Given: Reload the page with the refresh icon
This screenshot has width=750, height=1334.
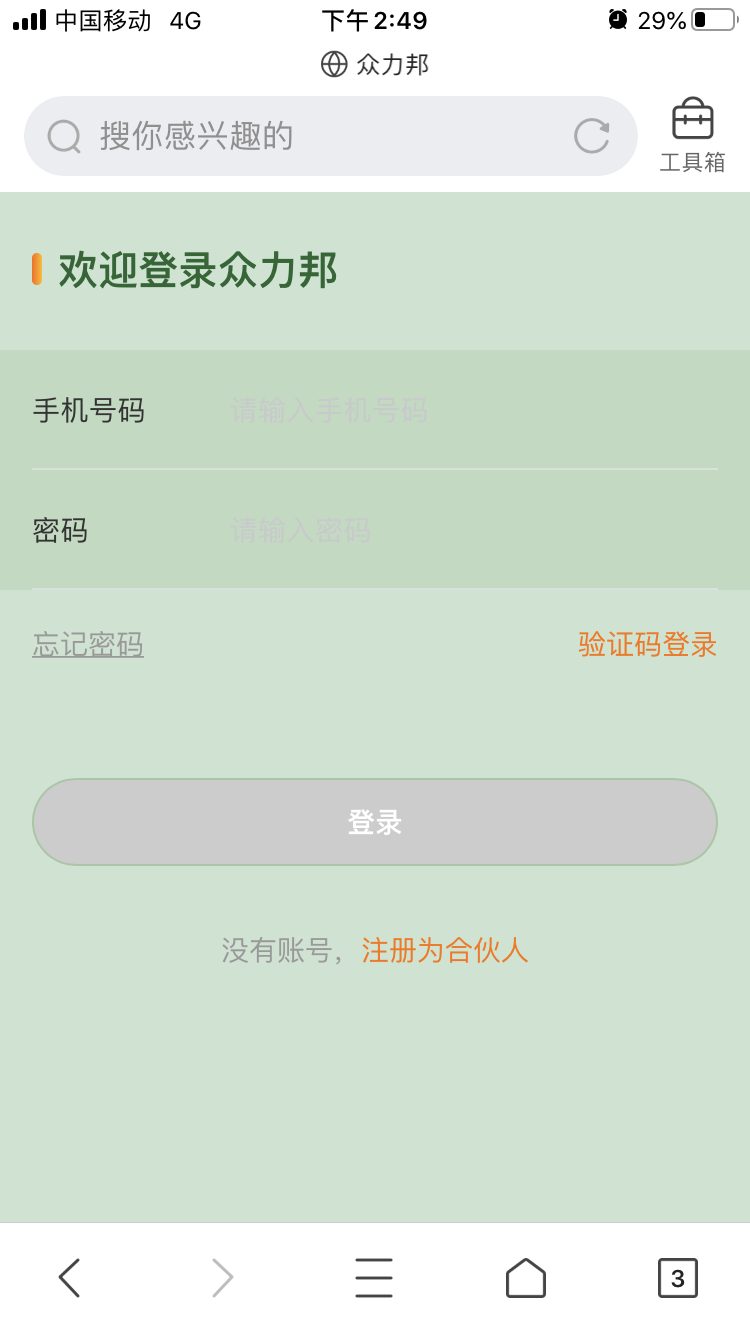Looking at the screenshot, I should click(x=591, y=136).
